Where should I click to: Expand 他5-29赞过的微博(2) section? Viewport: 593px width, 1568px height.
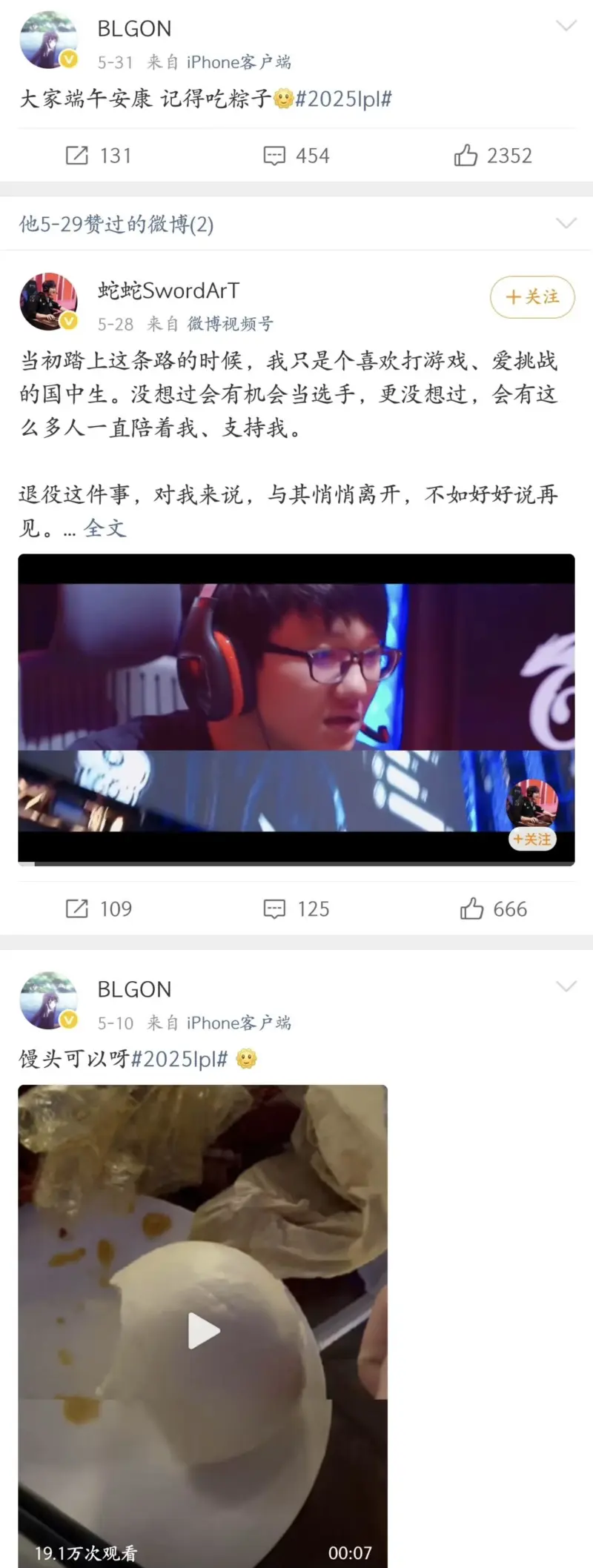(566, 224)
